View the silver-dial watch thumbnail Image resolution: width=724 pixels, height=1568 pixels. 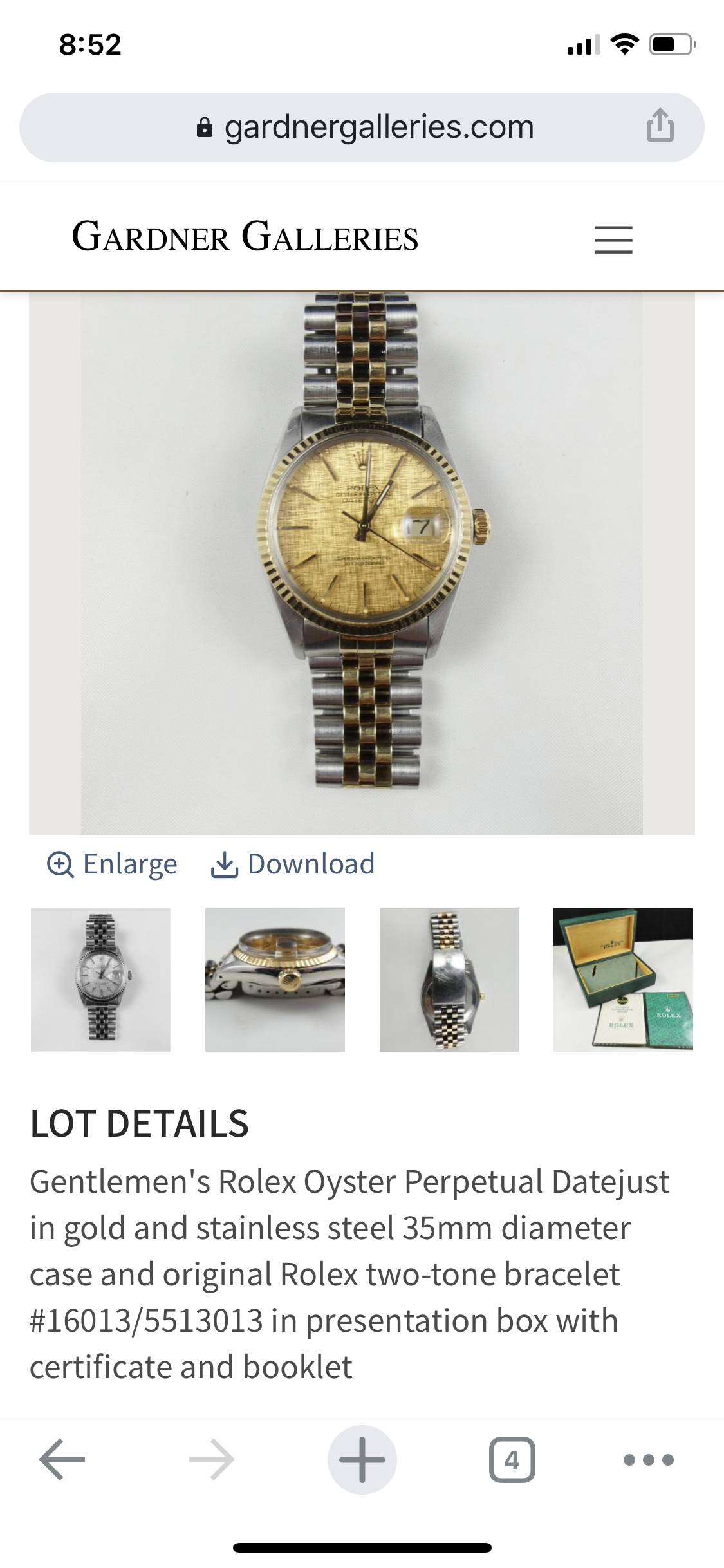[x=100, y=980]
